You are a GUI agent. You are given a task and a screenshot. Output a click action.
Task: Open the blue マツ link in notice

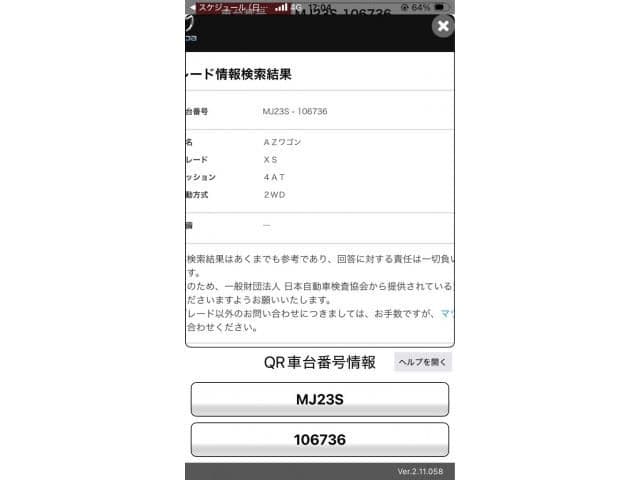447,313
